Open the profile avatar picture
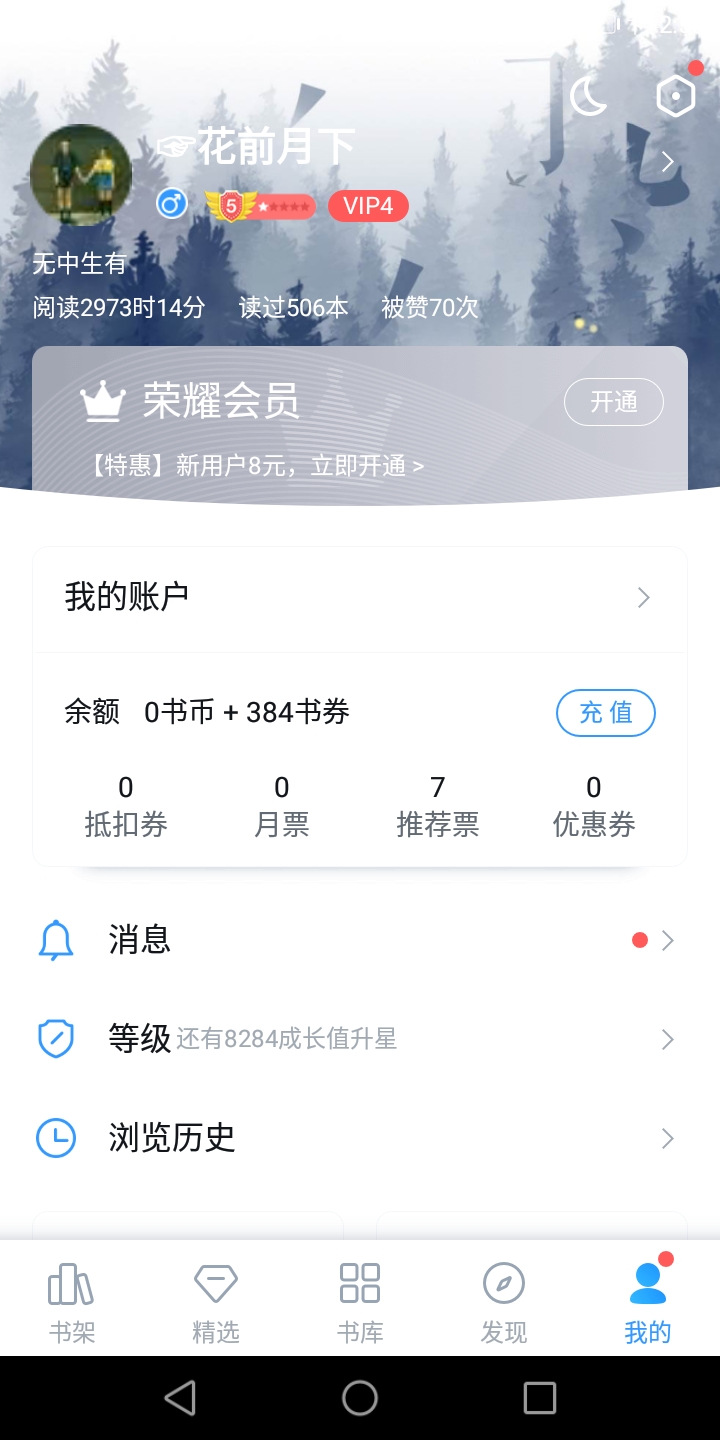Viewport: 720px width, 1440px height. pyautogui.click(x=81, y=175)
